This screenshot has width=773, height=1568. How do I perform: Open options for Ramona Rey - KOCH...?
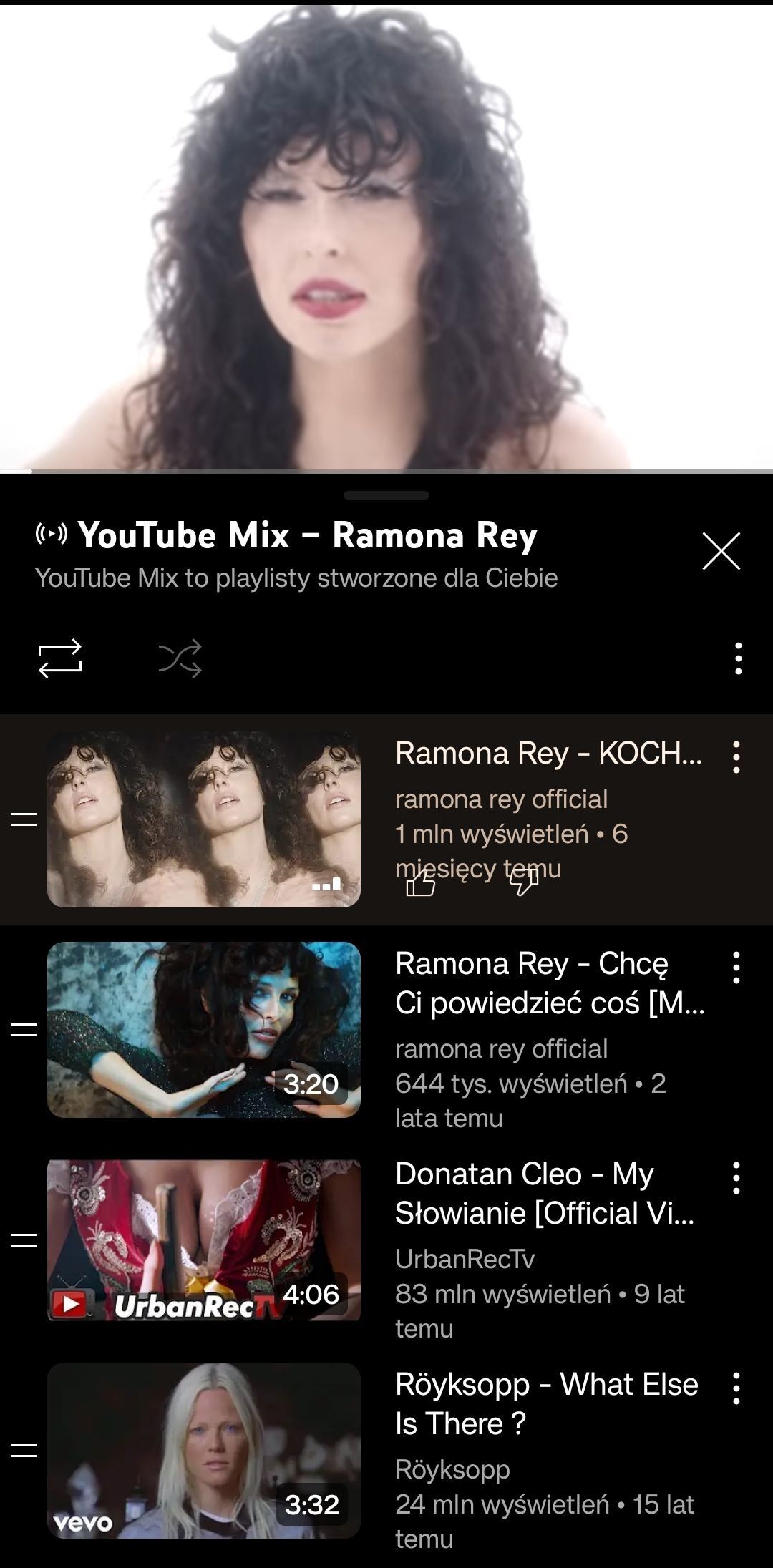coord(736,757)
